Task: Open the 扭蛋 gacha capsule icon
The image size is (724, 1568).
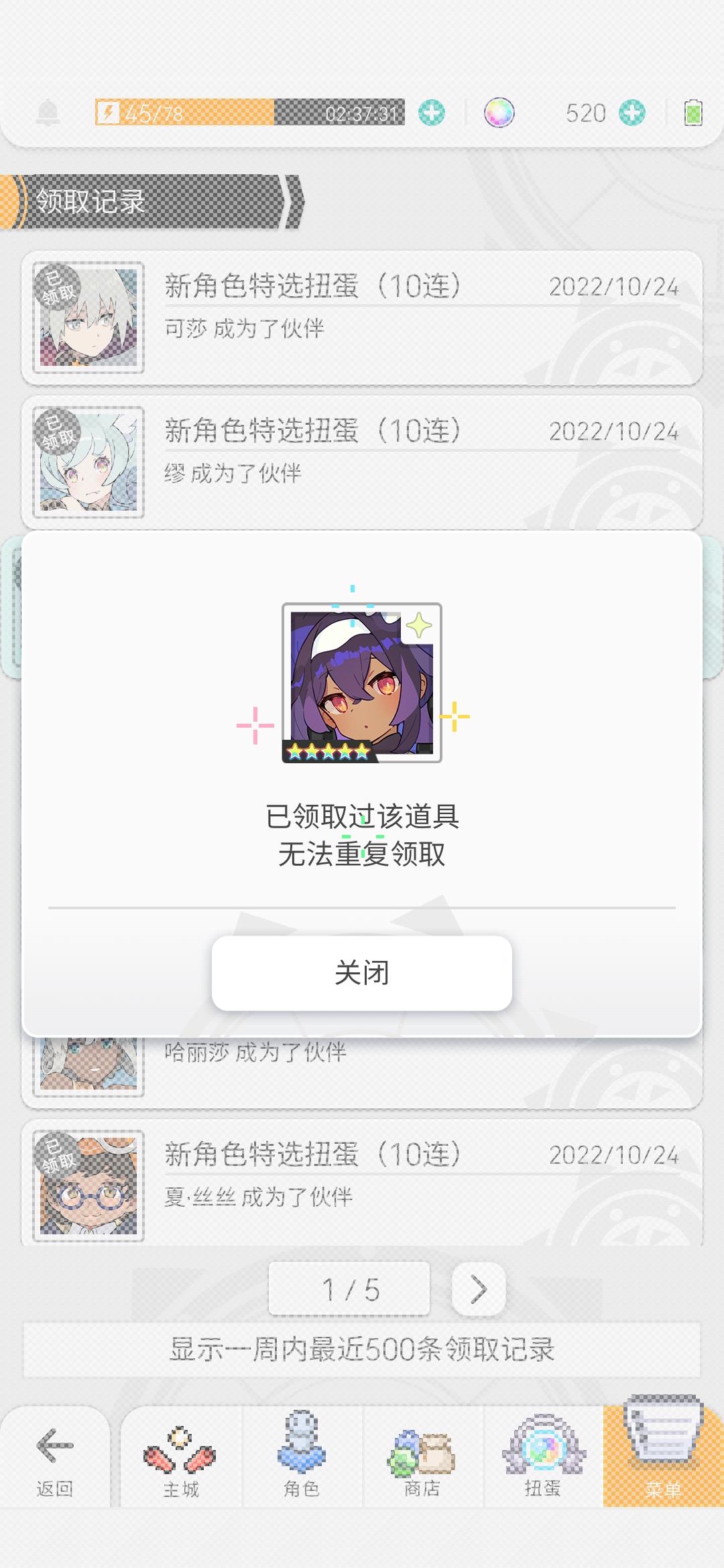Action: 544,1446
